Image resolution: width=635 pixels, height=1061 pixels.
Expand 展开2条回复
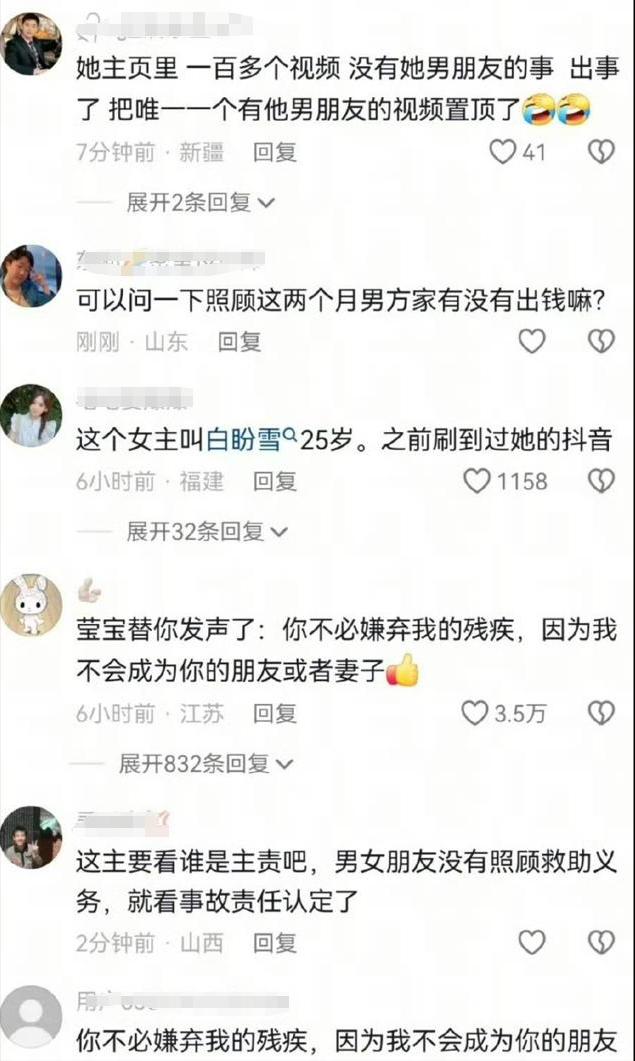(x=200, y=202)
